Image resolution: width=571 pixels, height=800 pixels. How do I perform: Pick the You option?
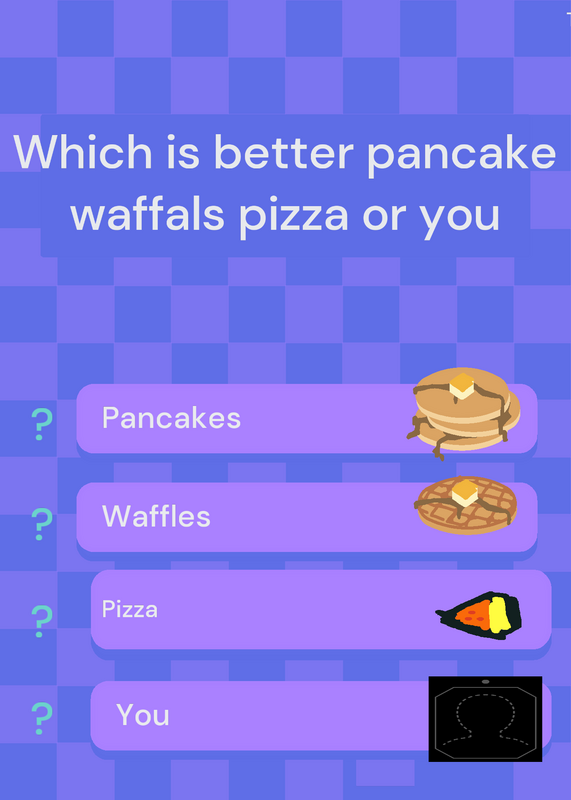(321, 715)
